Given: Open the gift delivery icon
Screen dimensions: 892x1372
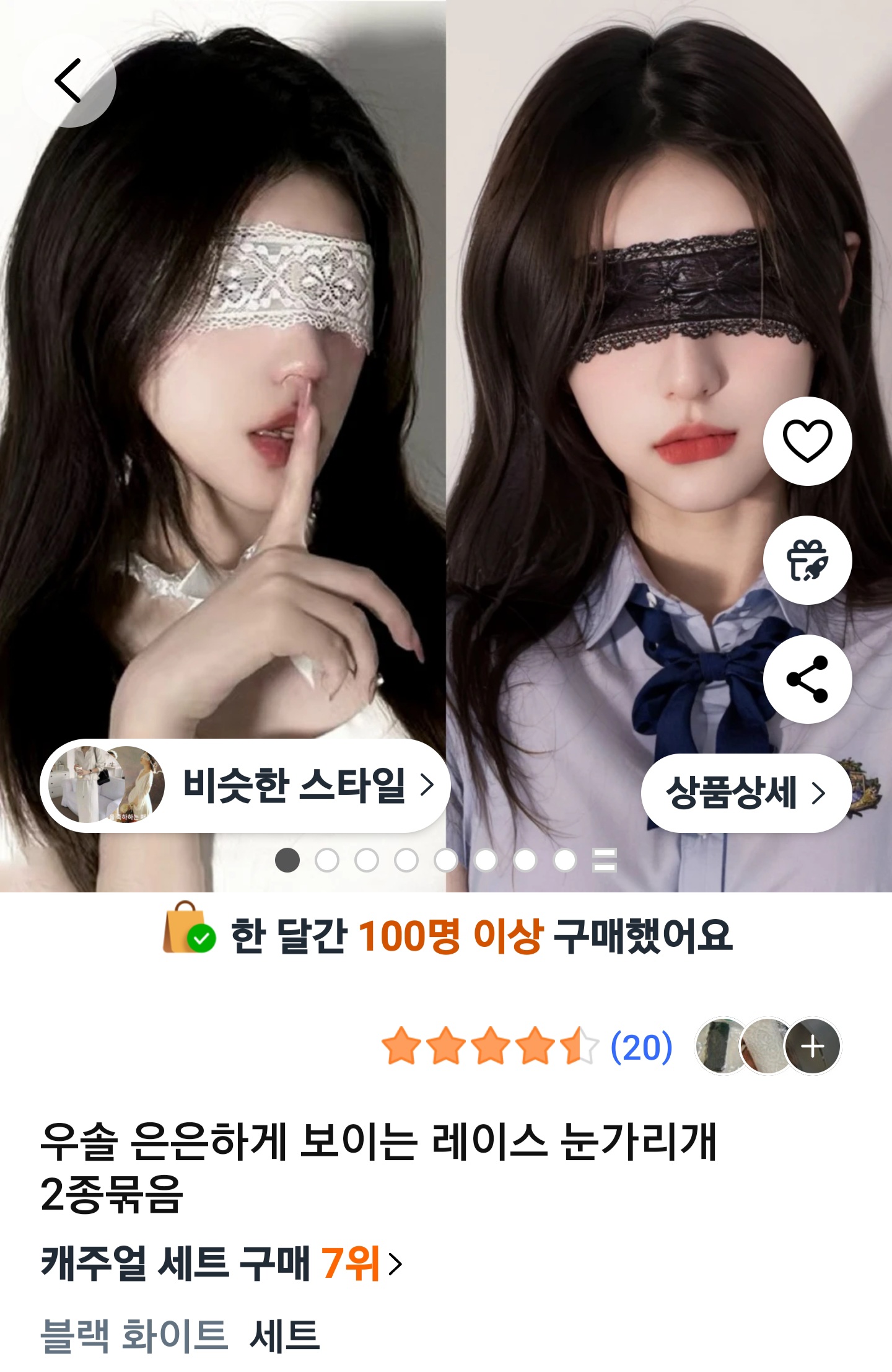Looking at the screenshot, I should 807,560.
